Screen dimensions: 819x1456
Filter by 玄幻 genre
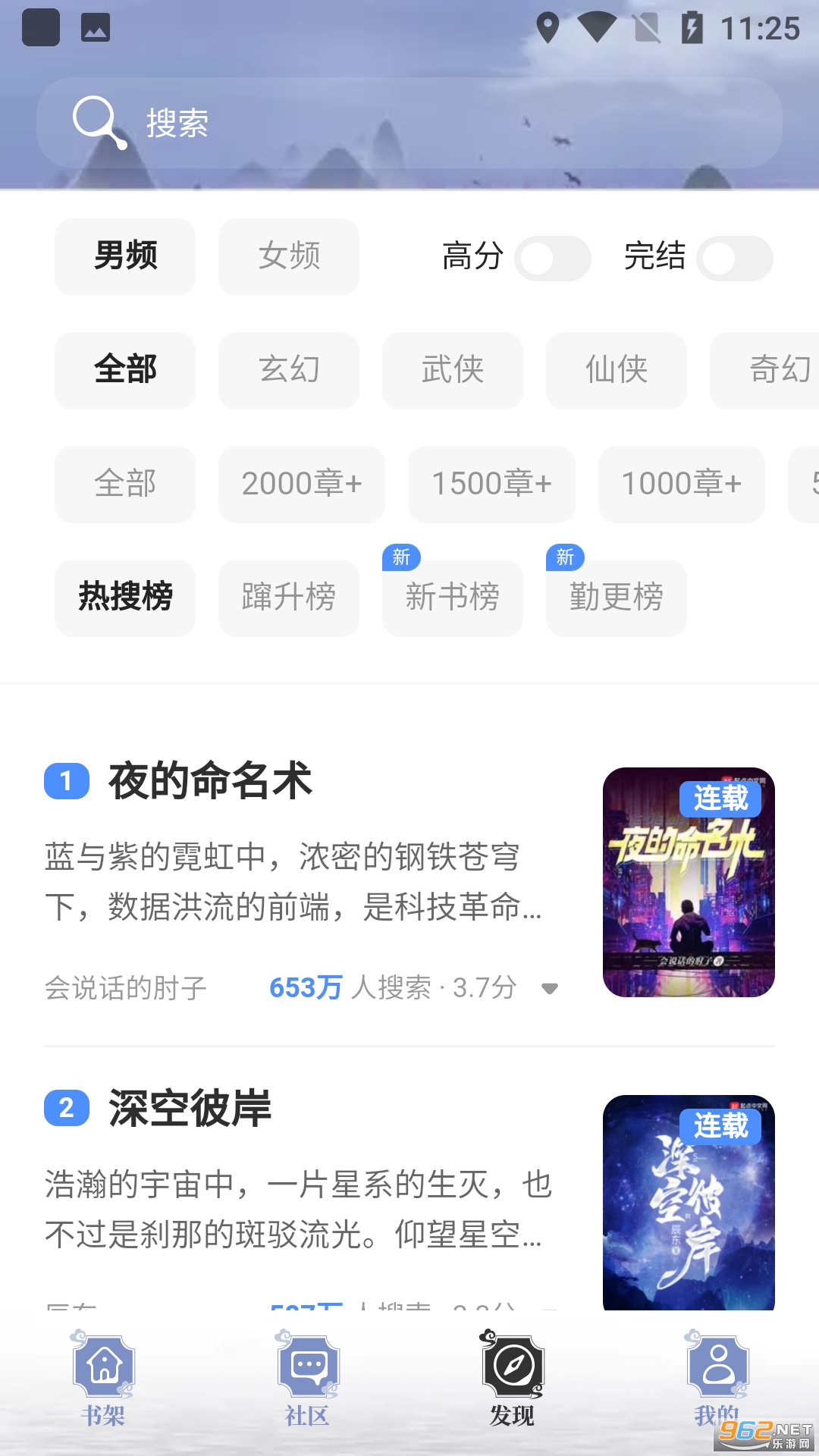click(289, 370)
